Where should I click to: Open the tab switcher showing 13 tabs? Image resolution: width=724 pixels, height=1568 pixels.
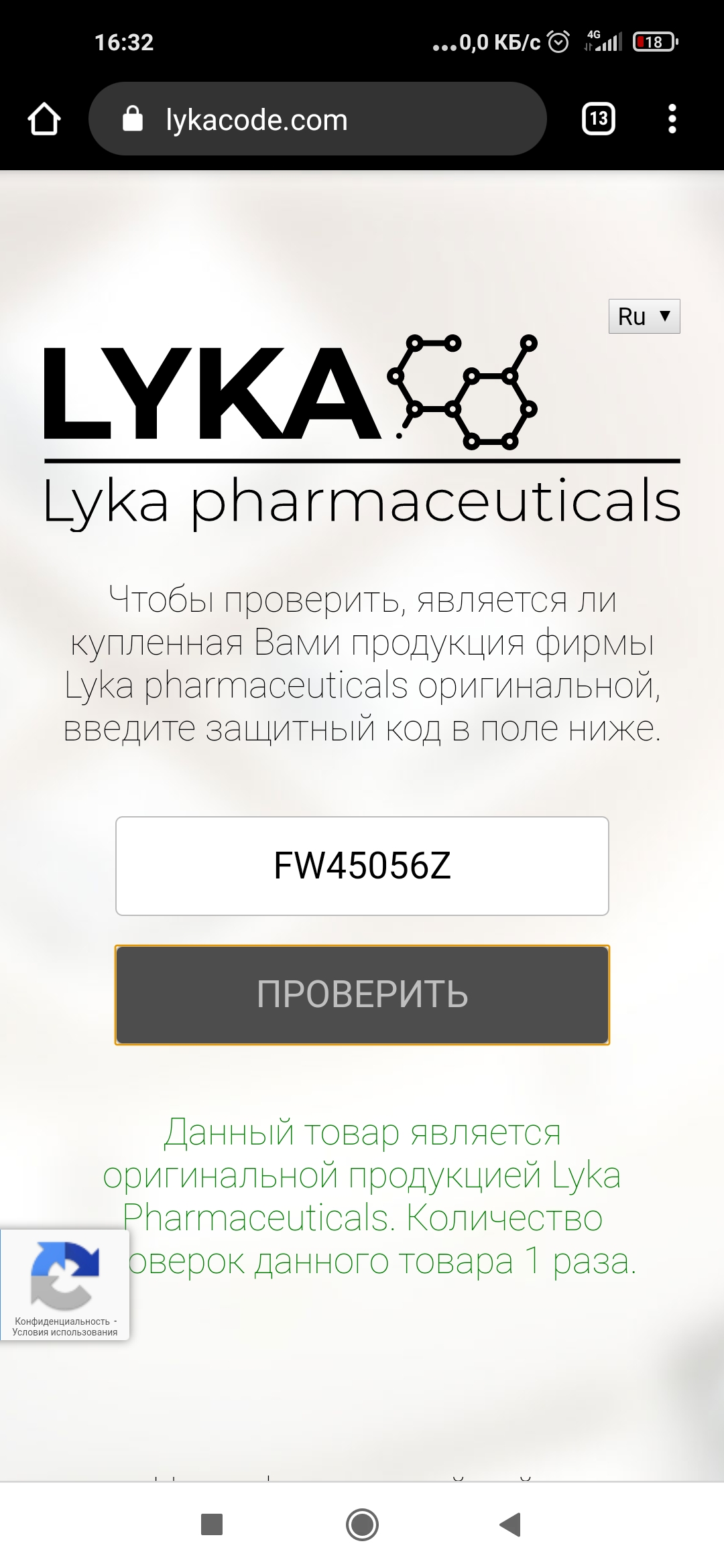point(598,120)
